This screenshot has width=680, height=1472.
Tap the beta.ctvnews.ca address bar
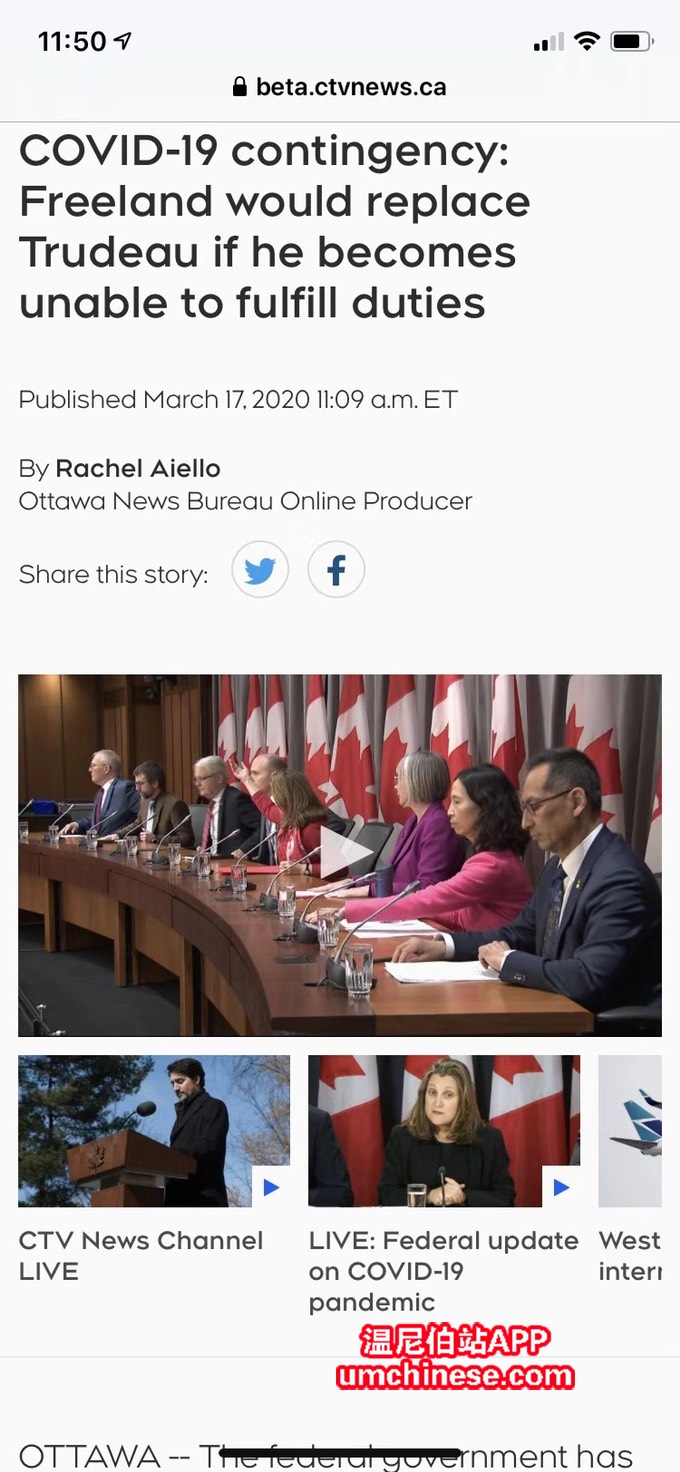tap(340, 87)
